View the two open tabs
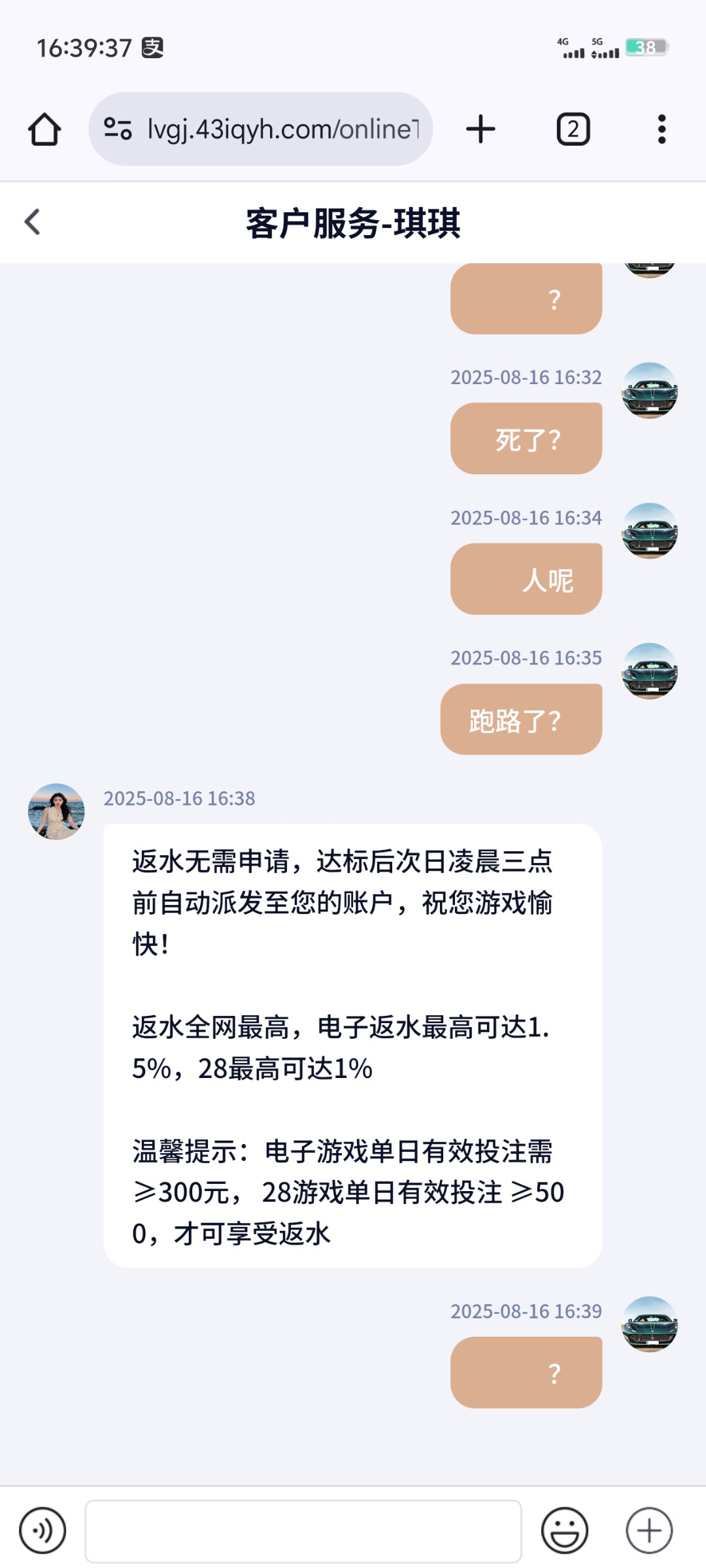 [573, 129]
